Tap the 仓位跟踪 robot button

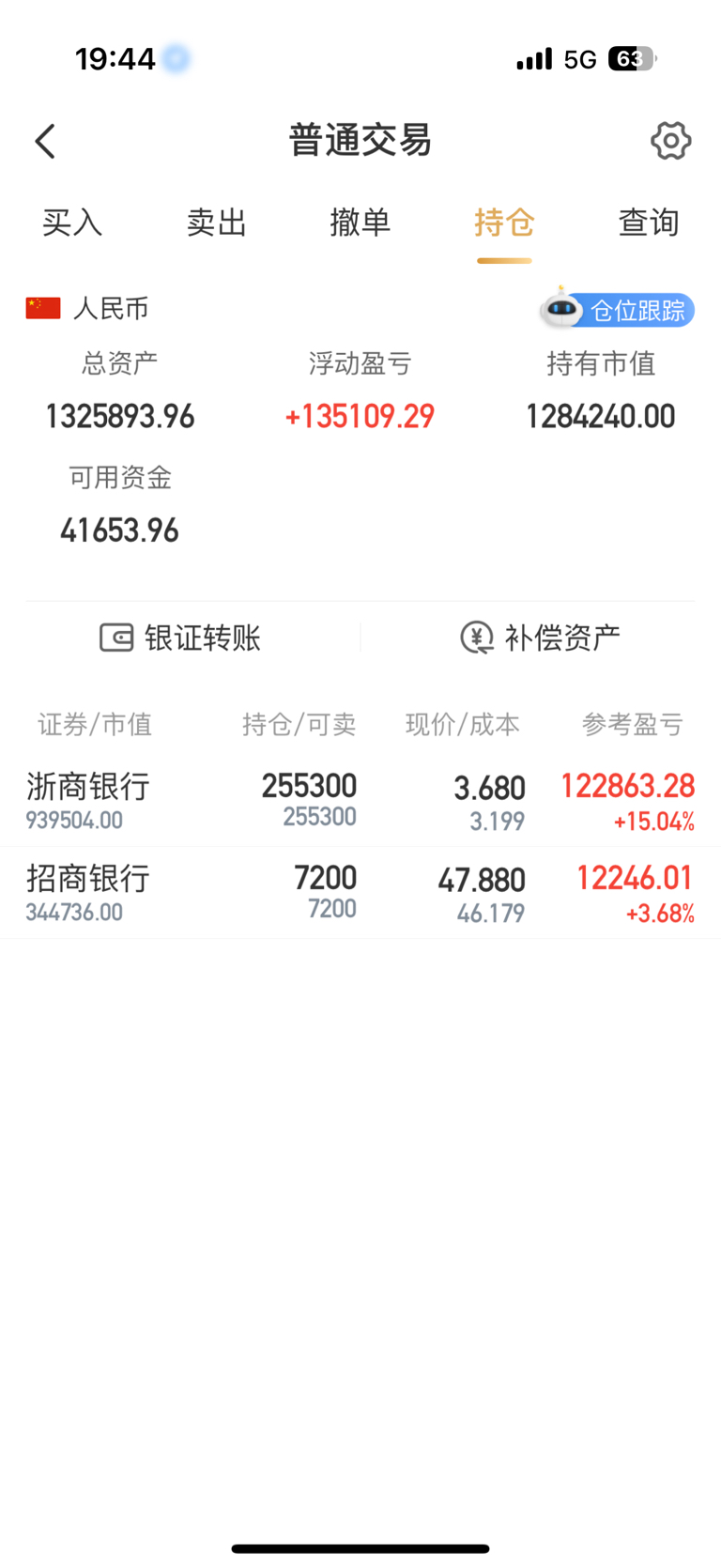(x=617, y=309)
